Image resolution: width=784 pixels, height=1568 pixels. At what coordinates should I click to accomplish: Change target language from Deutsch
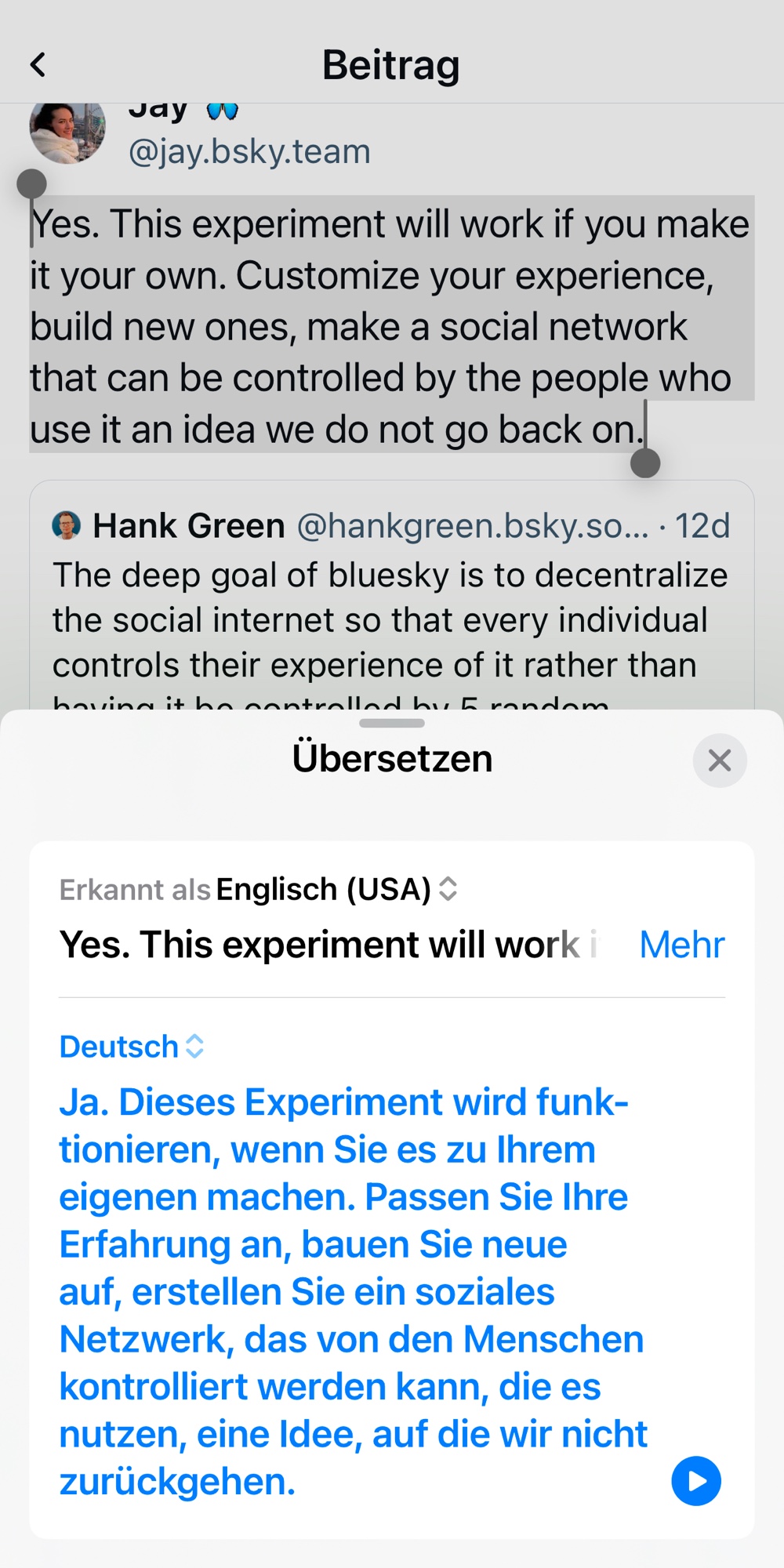(x=132, y=1047)
